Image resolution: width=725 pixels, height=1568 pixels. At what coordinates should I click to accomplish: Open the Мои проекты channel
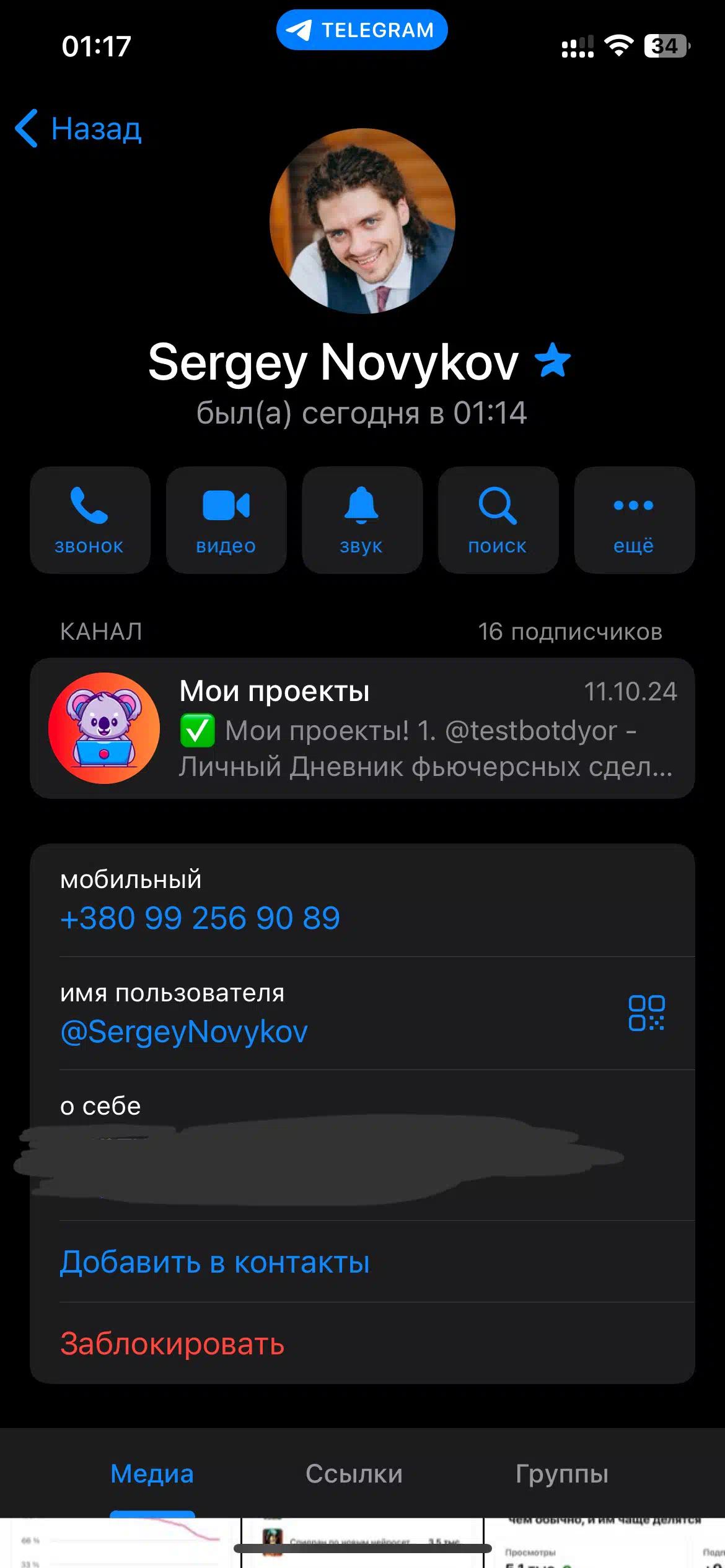[x=362, y=728]
